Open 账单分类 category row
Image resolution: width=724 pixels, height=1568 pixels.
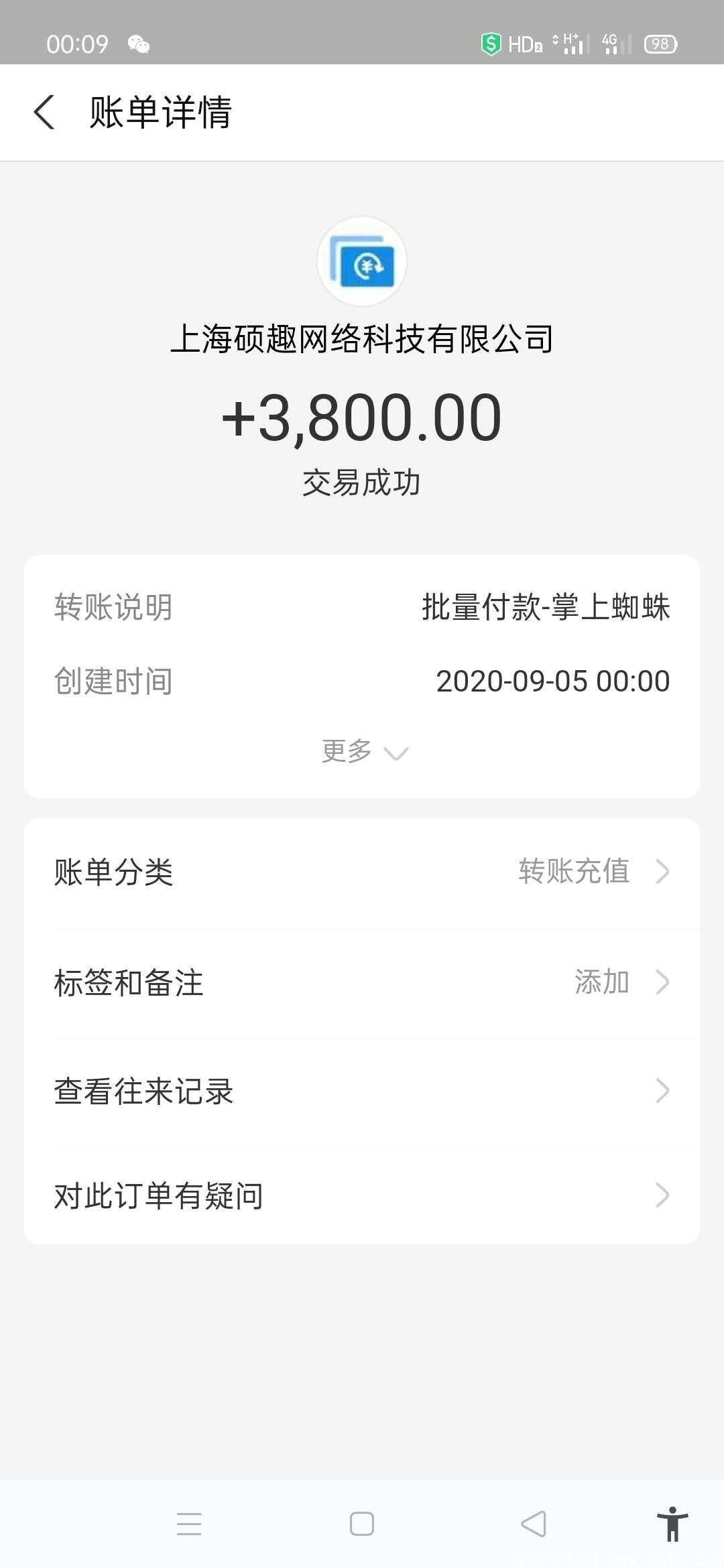pos(362,872)
